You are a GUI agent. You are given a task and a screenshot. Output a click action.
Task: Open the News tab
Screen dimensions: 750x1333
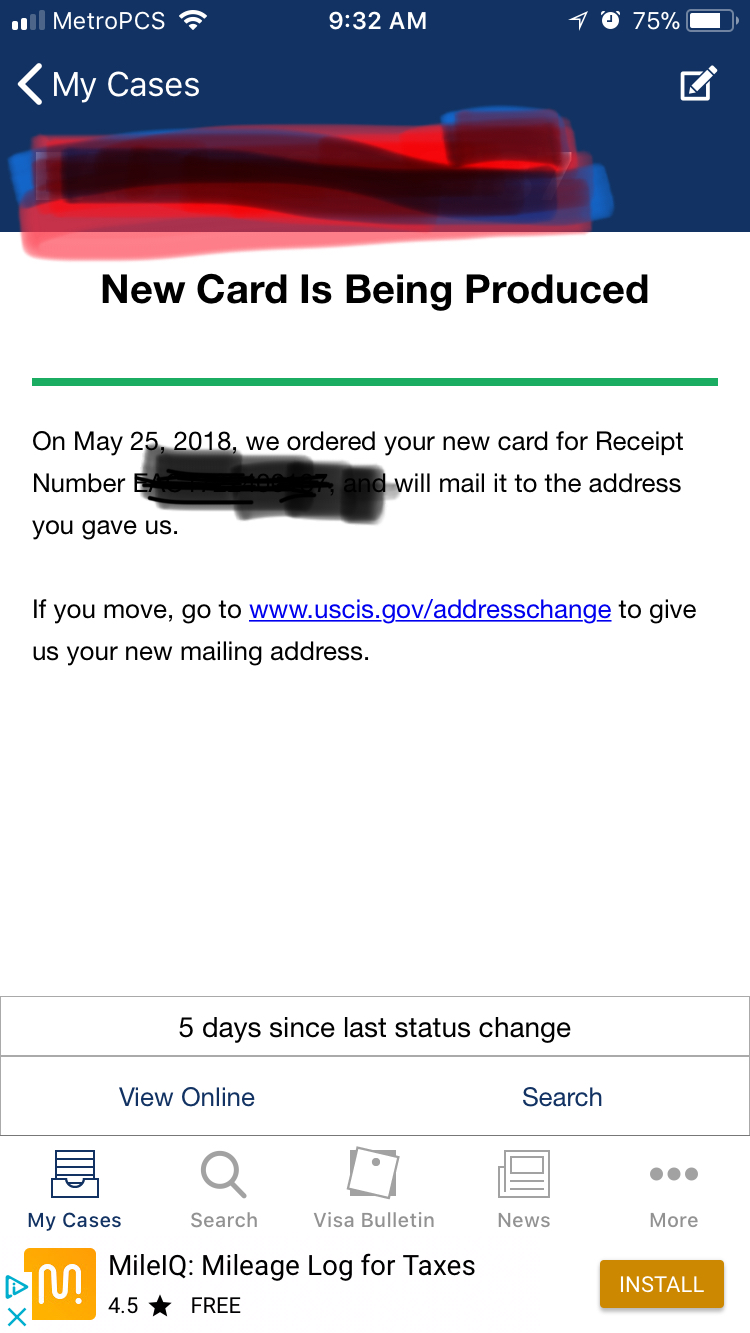tap(524, 1190)
